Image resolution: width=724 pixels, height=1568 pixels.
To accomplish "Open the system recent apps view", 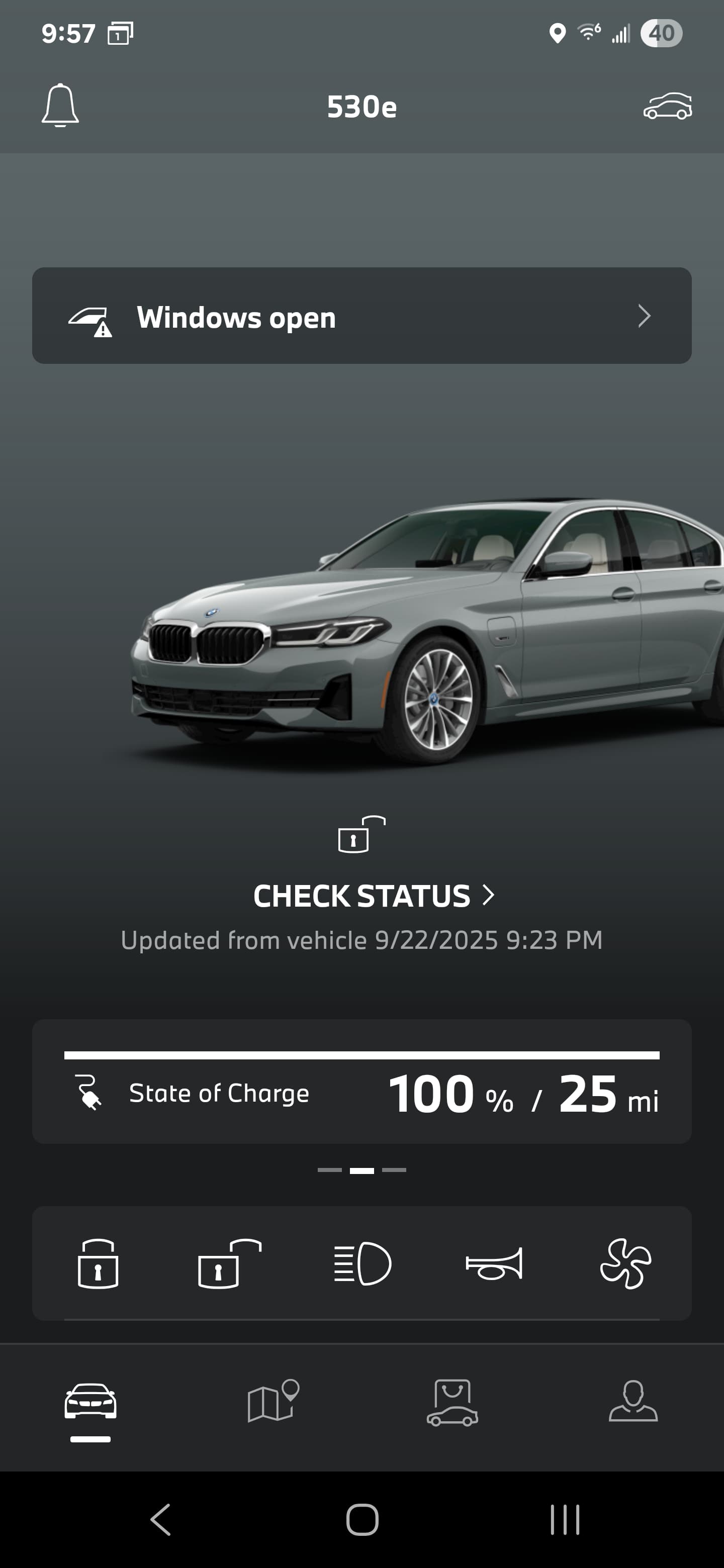I will pyautogui.click(x=565, y=1519).
